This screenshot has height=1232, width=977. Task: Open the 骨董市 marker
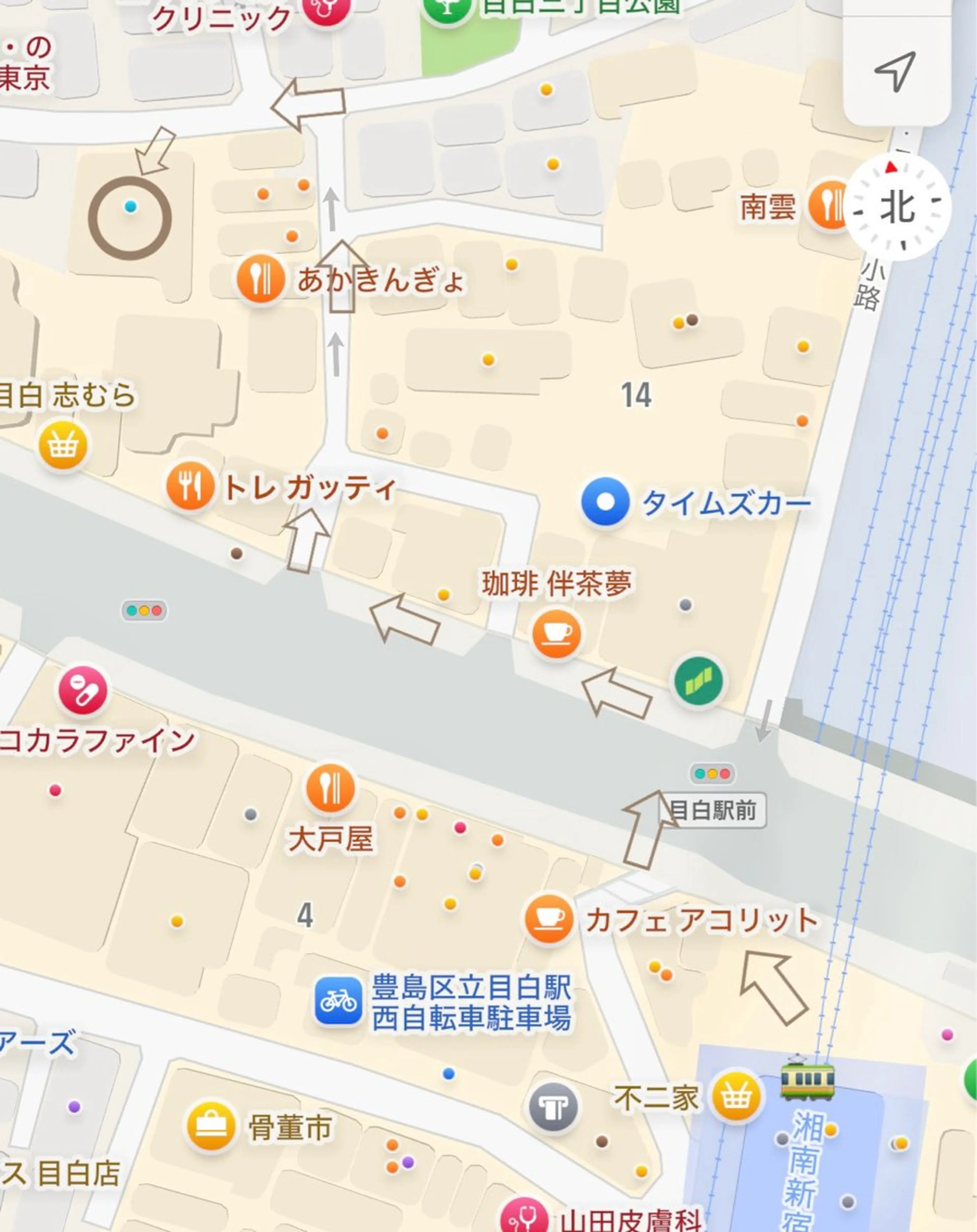[x=211, y=1125]
